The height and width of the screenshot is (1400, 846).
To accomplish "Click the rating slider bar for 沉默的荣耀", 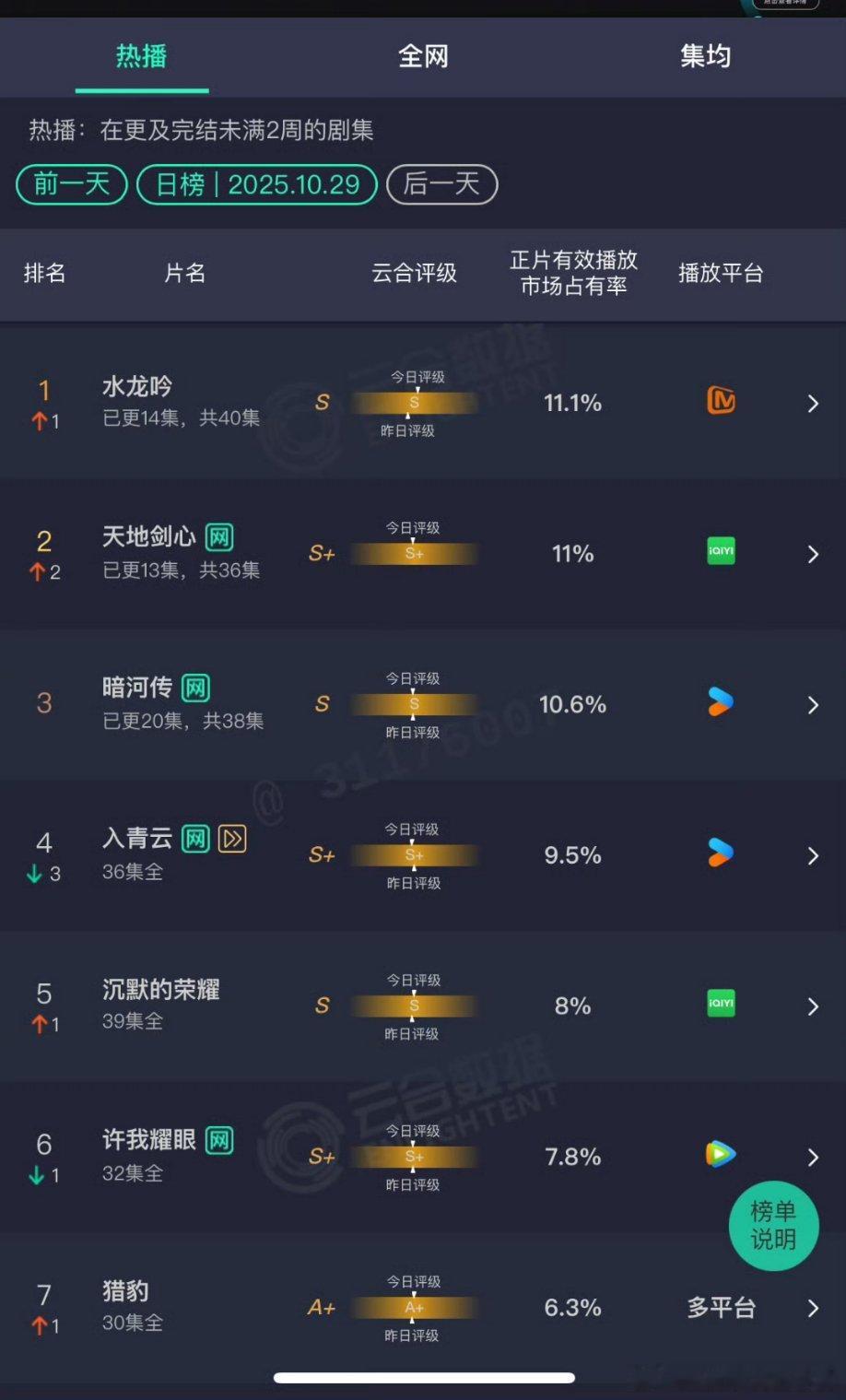I will pos(413,1006).
